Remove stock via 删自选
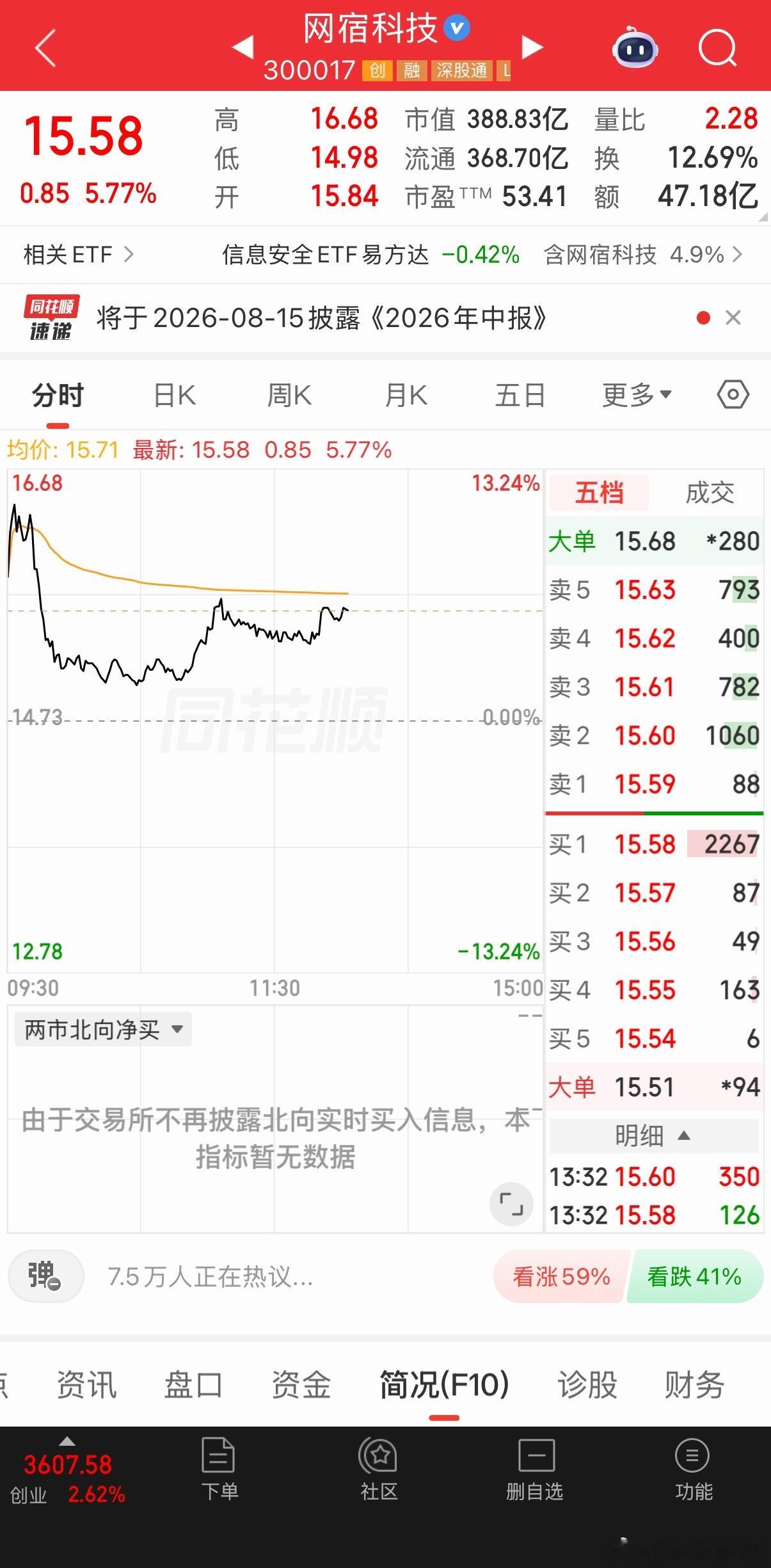 [535, 1469]
